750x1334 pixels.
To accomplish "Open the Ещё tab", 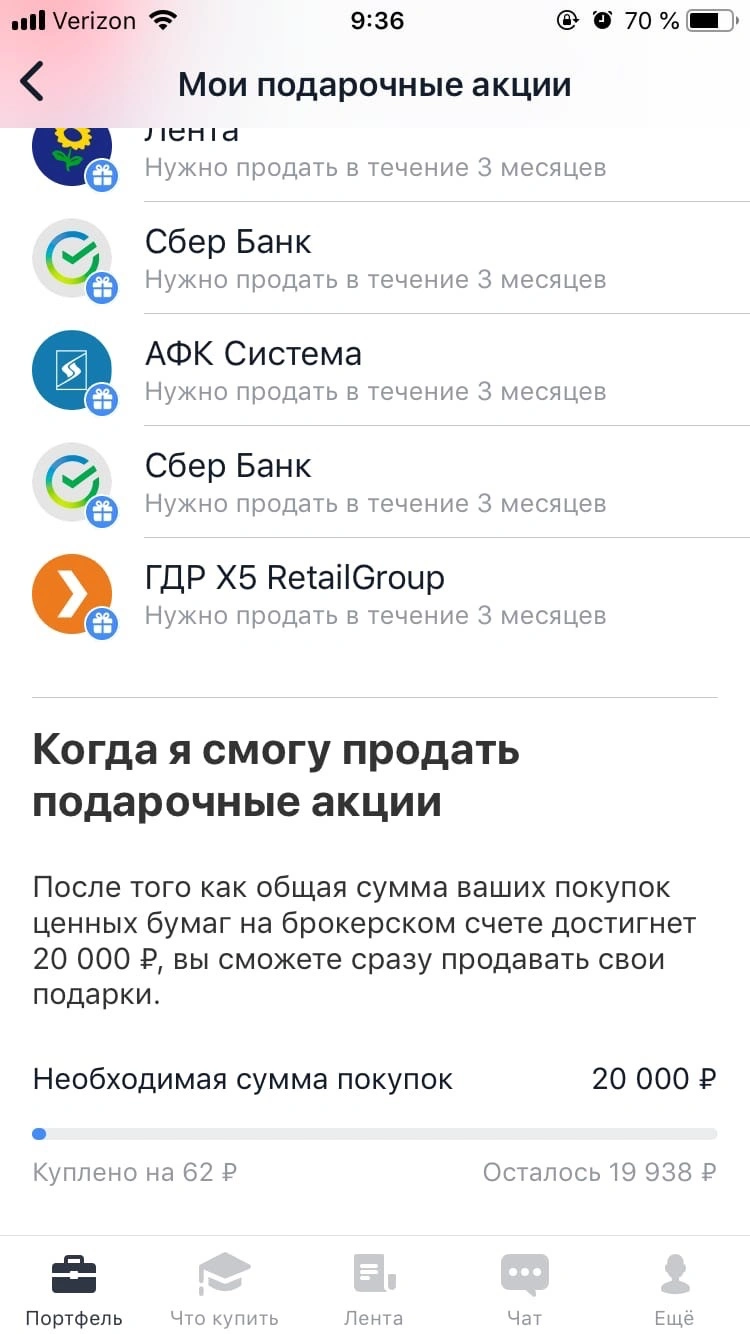I will pyautogui.click(x=675, y=1288).
